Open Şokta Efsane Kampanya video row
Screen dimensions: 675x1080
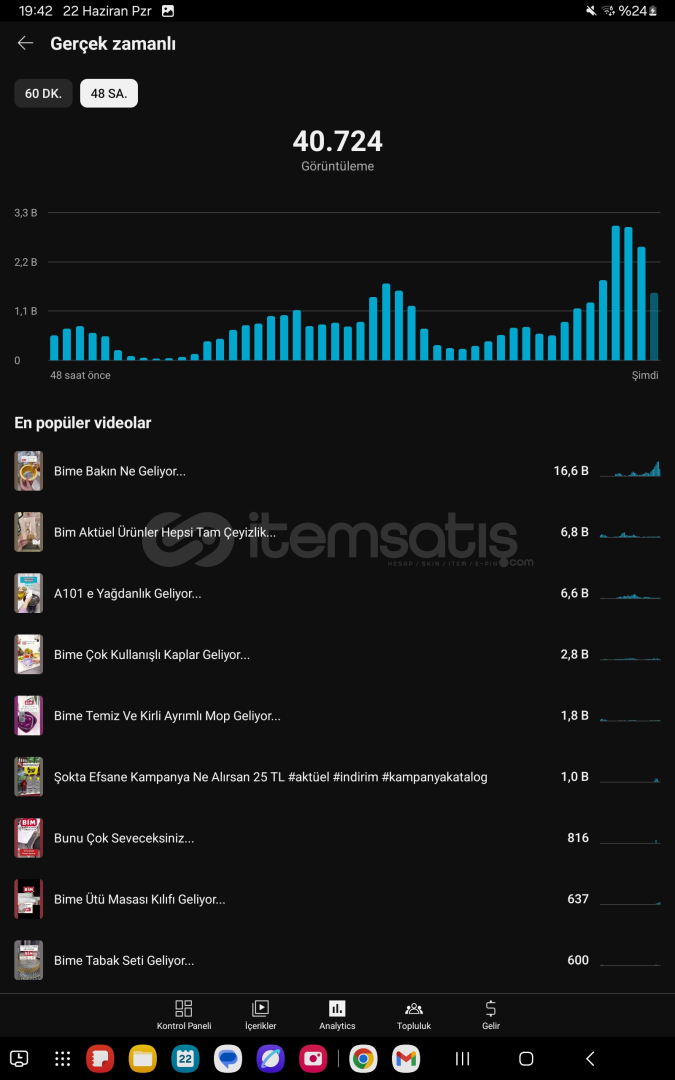[338, 777]
